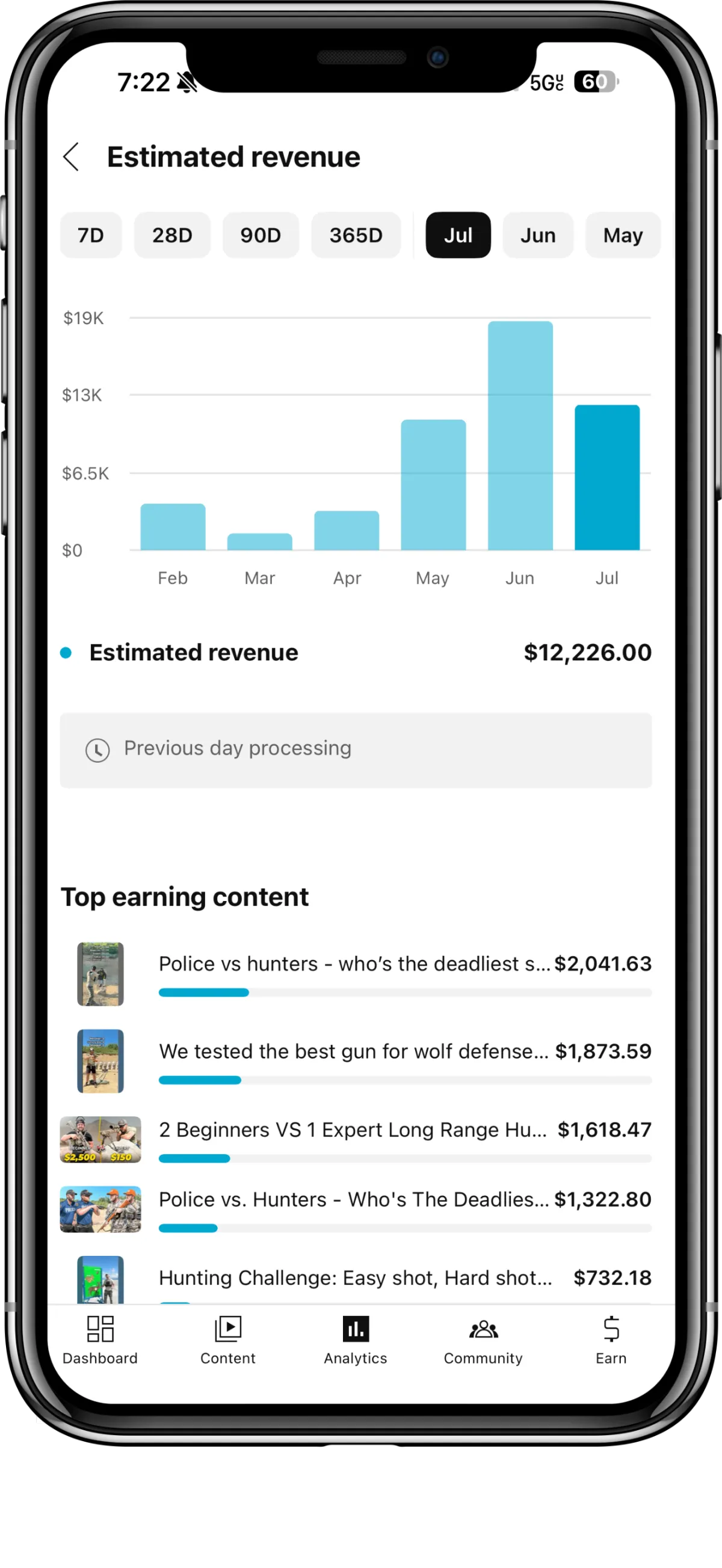
Task: Select the 7D time range chip
Action: (x=91, y=235)
